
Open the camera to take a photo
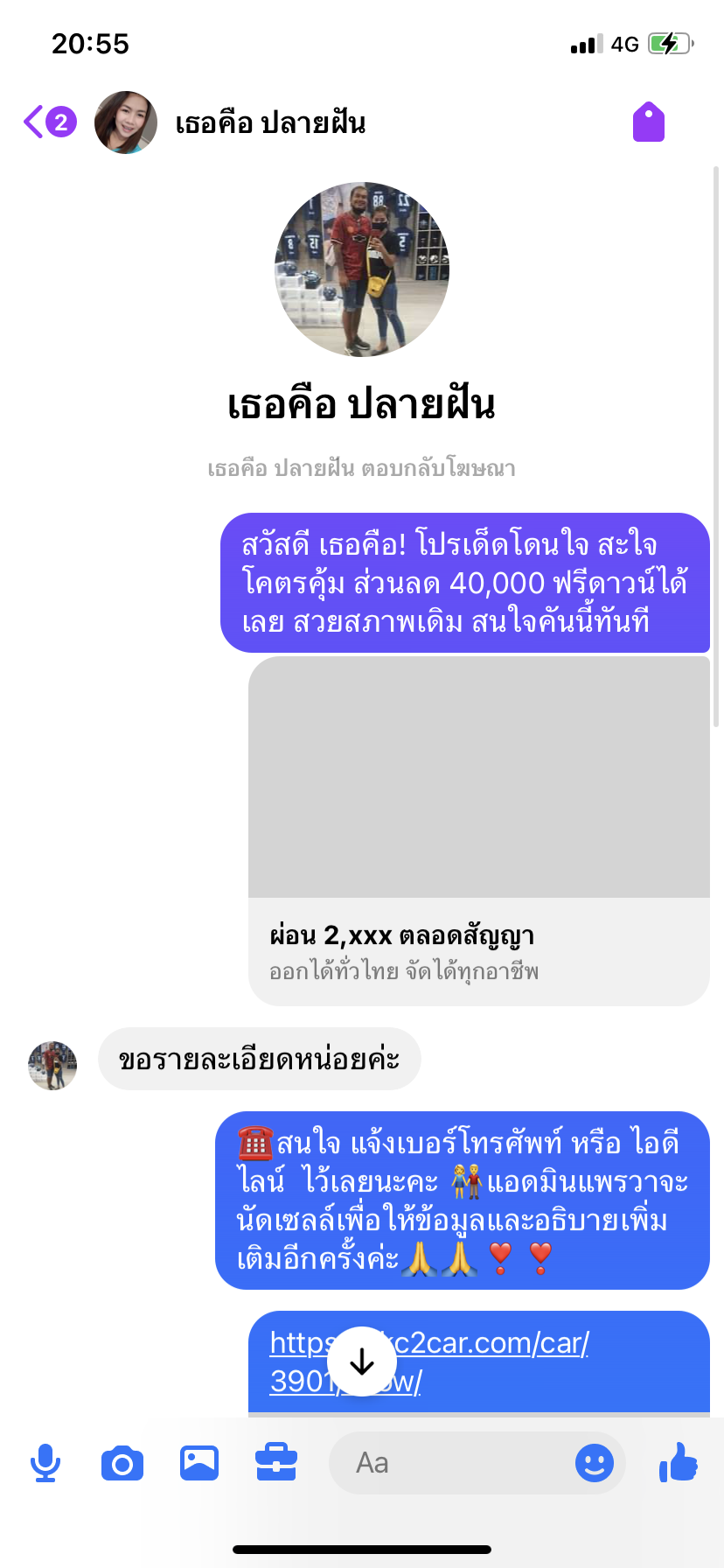[122, 1463]
